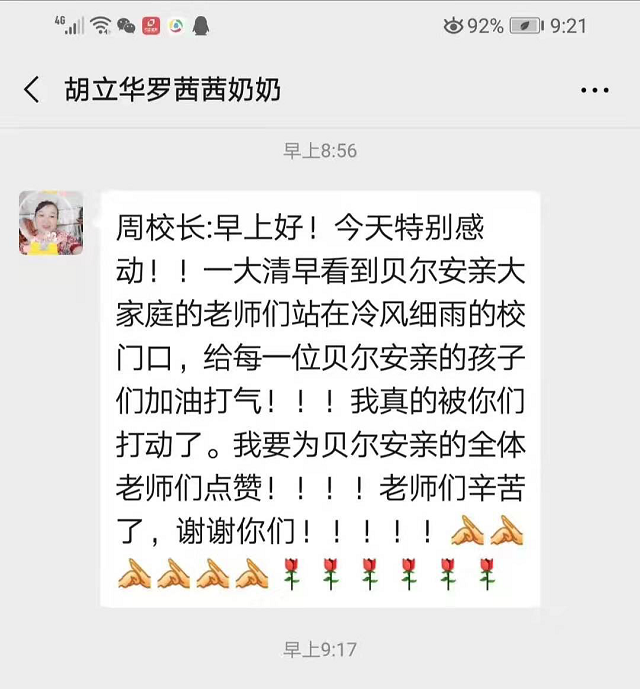
Task: Open the three-dot chat options menu
Action: pyautogui.click(x=594, y=91)
